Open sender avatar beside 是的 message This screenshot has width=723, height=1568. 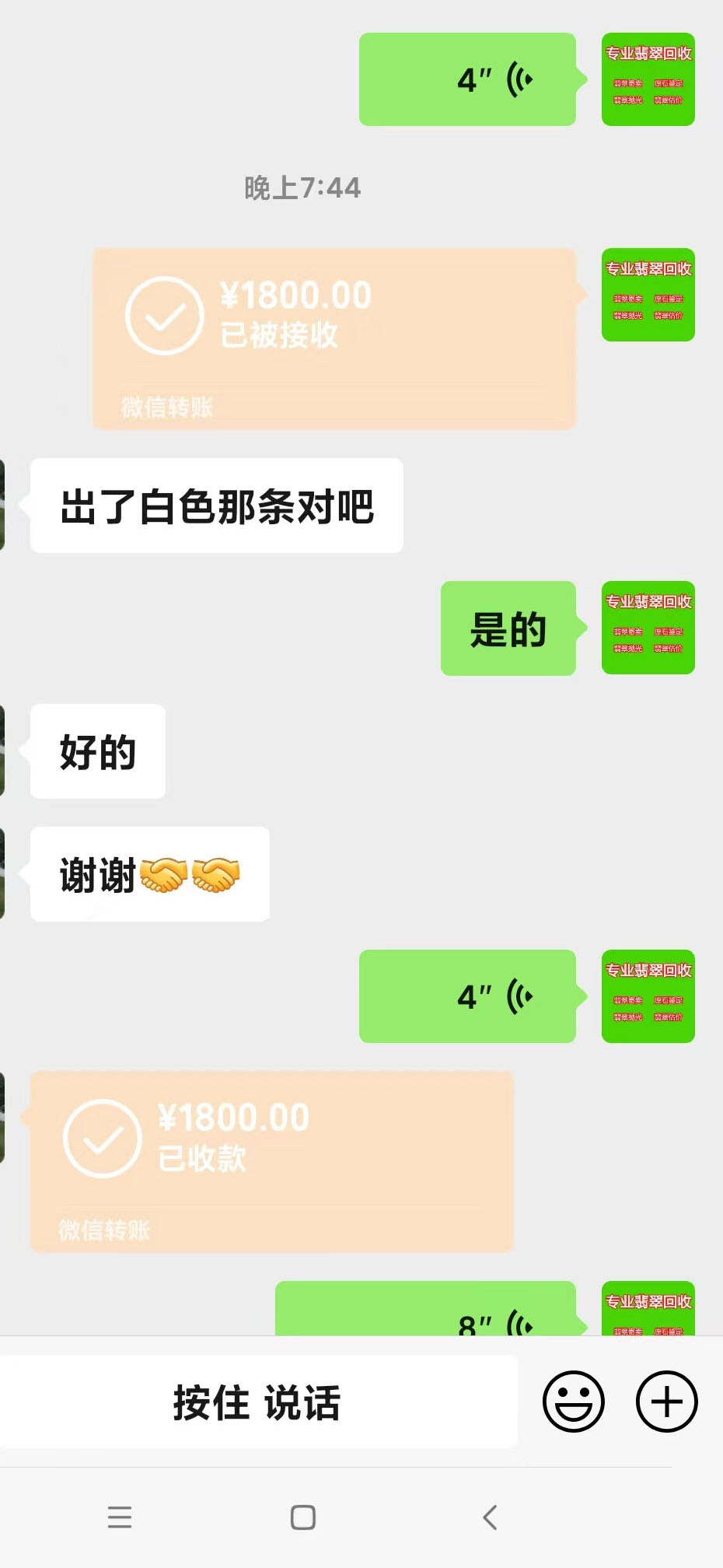point(648,628)
